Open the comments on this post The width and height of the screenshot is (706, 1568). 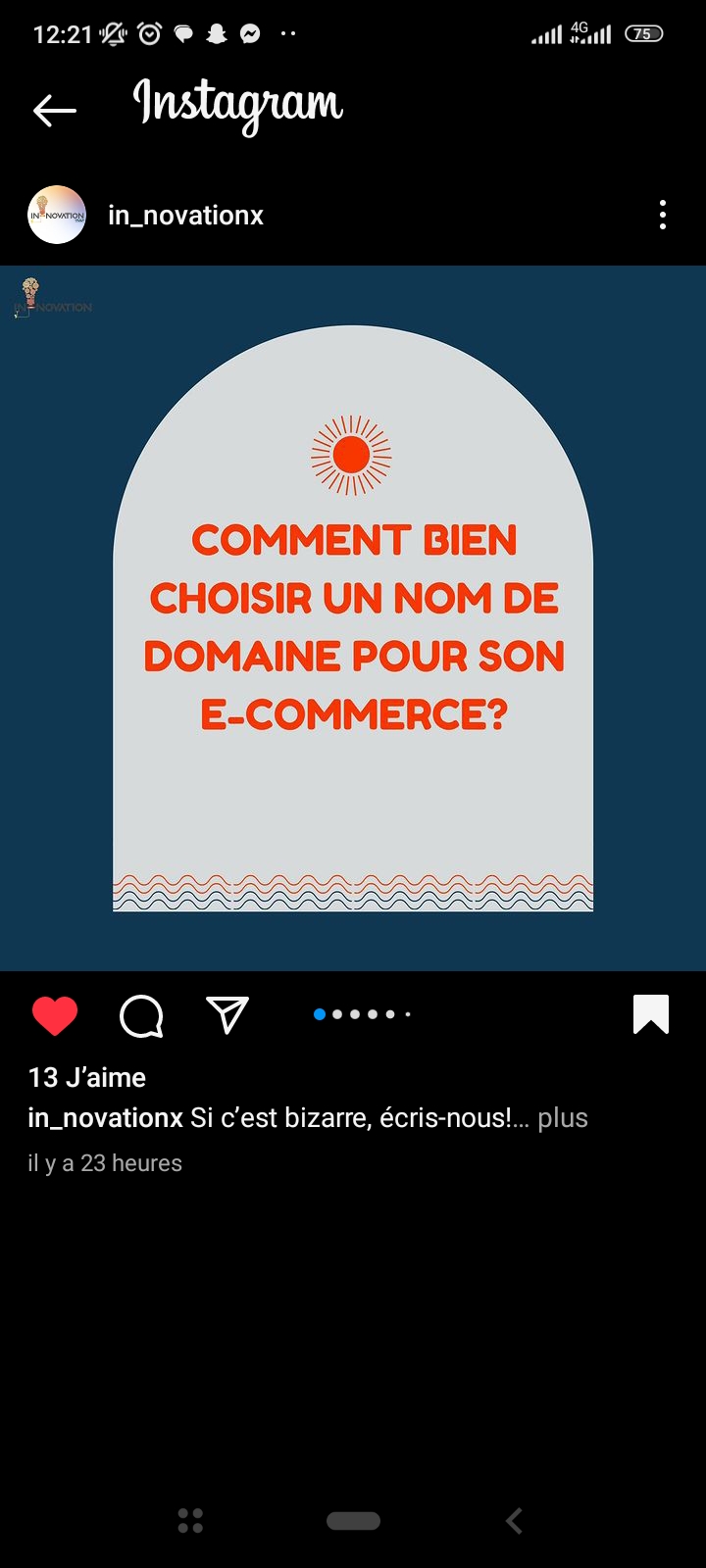pos(141,1015)
